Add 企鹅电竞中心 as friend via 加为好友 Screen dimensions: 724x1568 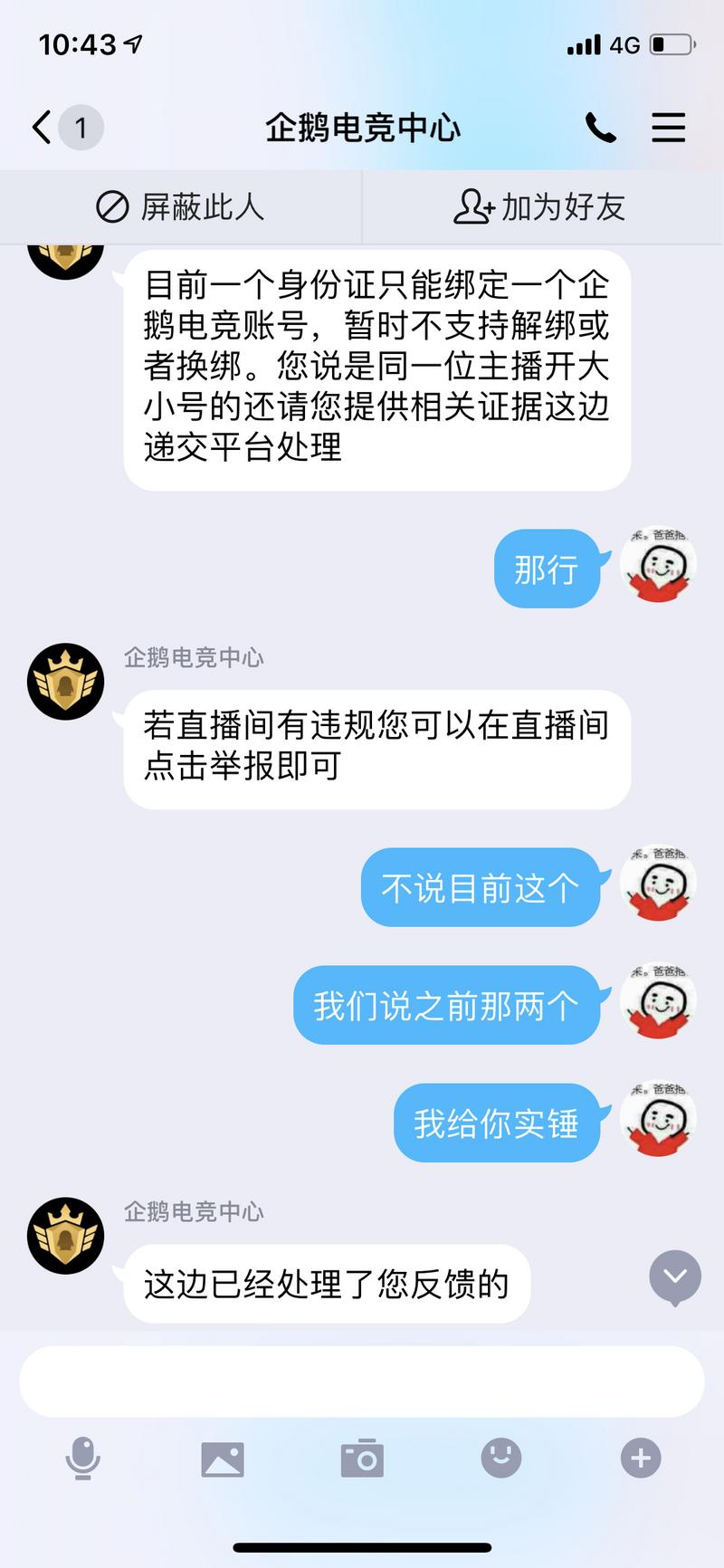(x=540, y=207)
